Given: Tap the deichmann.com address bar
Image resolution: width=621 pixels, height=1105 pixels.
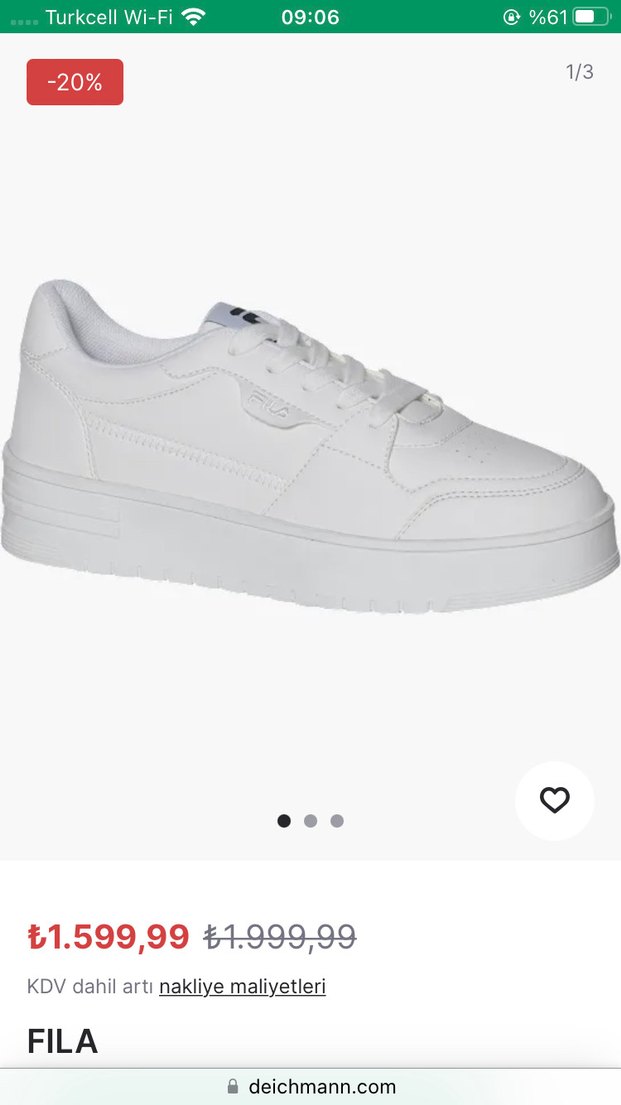Looking at the screenshot, I should [311, 1086].
